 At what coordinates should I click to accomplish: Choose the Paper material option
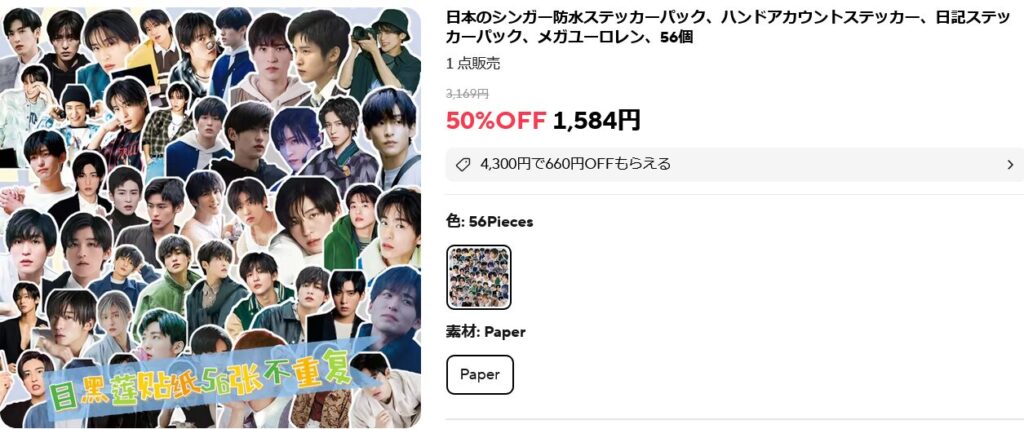coord(479,375)
